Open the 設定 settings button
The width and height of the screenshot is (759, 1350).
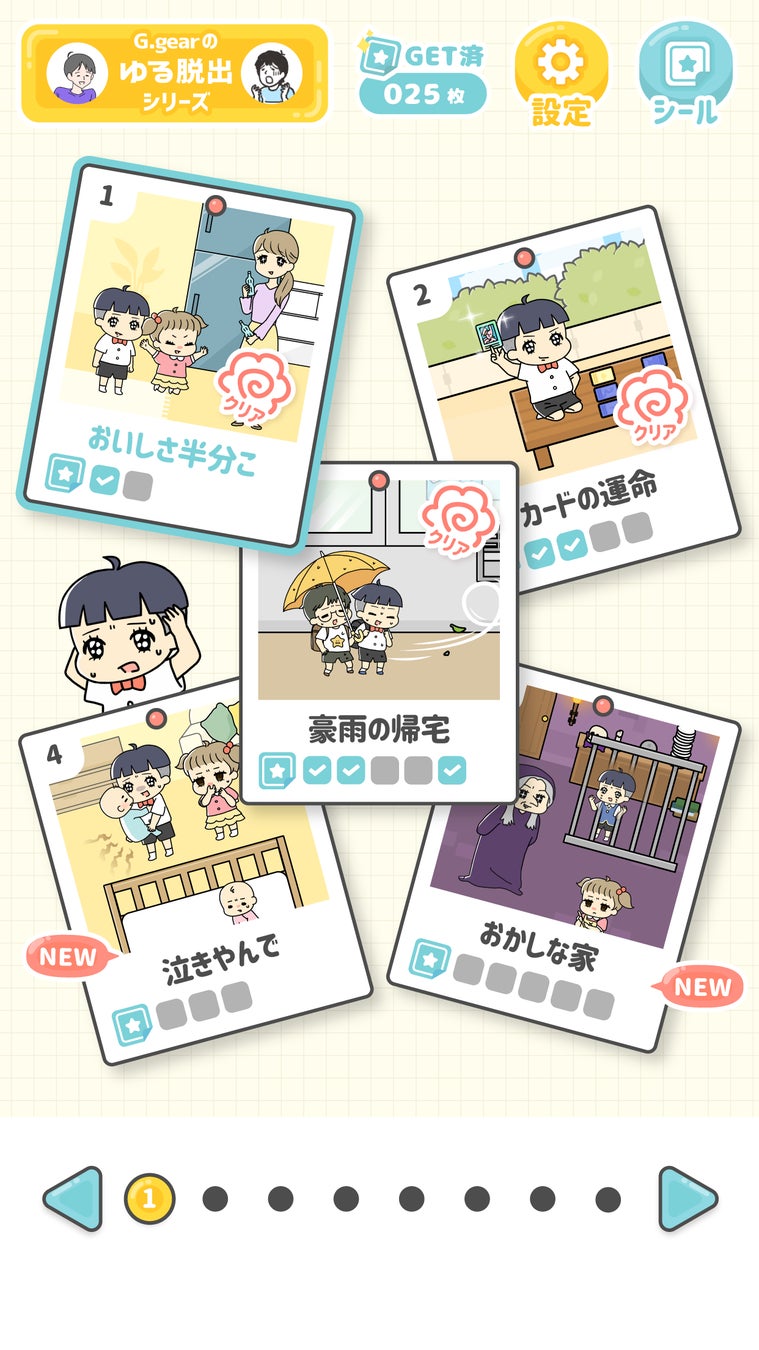click(561, 75)
